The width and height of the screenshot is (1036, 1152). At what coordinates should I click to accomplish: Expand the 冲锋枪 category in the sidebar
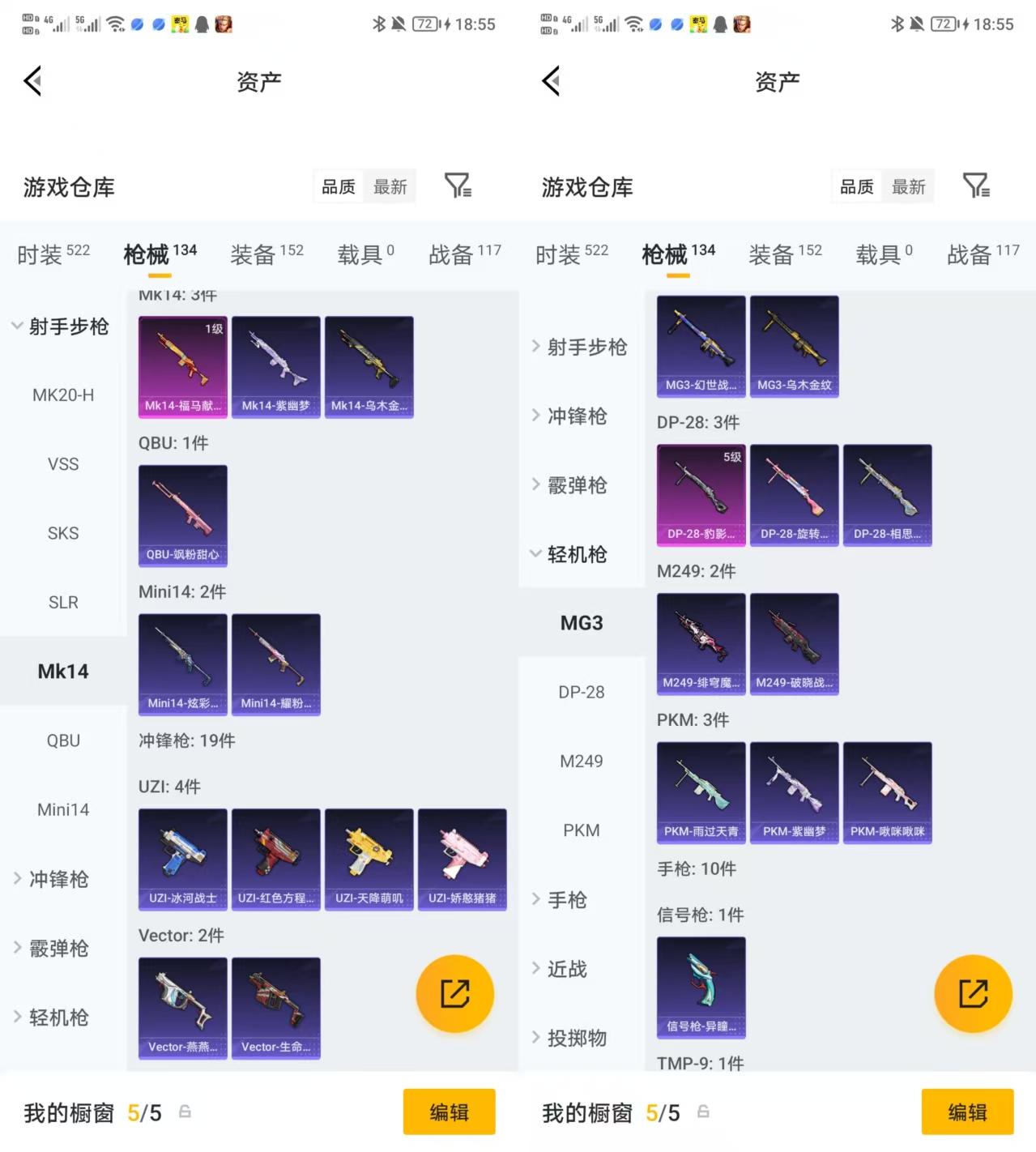click(x=57, y=879)
